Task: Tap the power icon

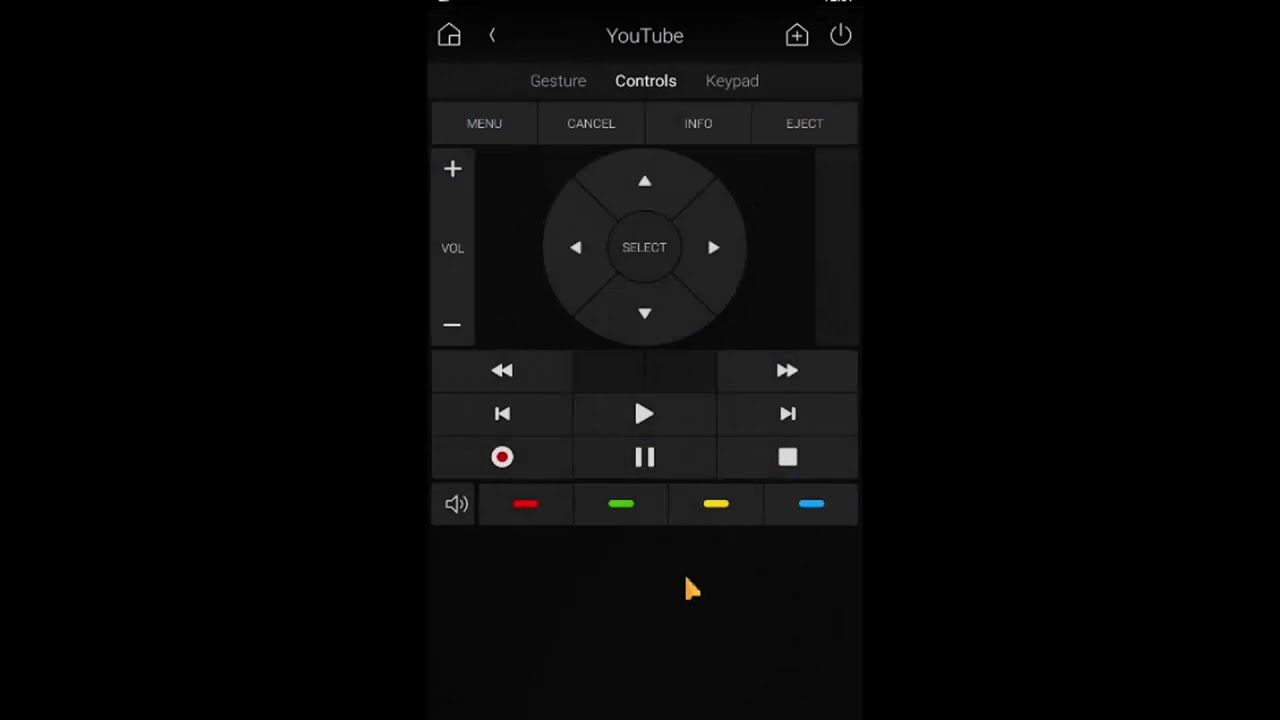Action: (841, 35)
